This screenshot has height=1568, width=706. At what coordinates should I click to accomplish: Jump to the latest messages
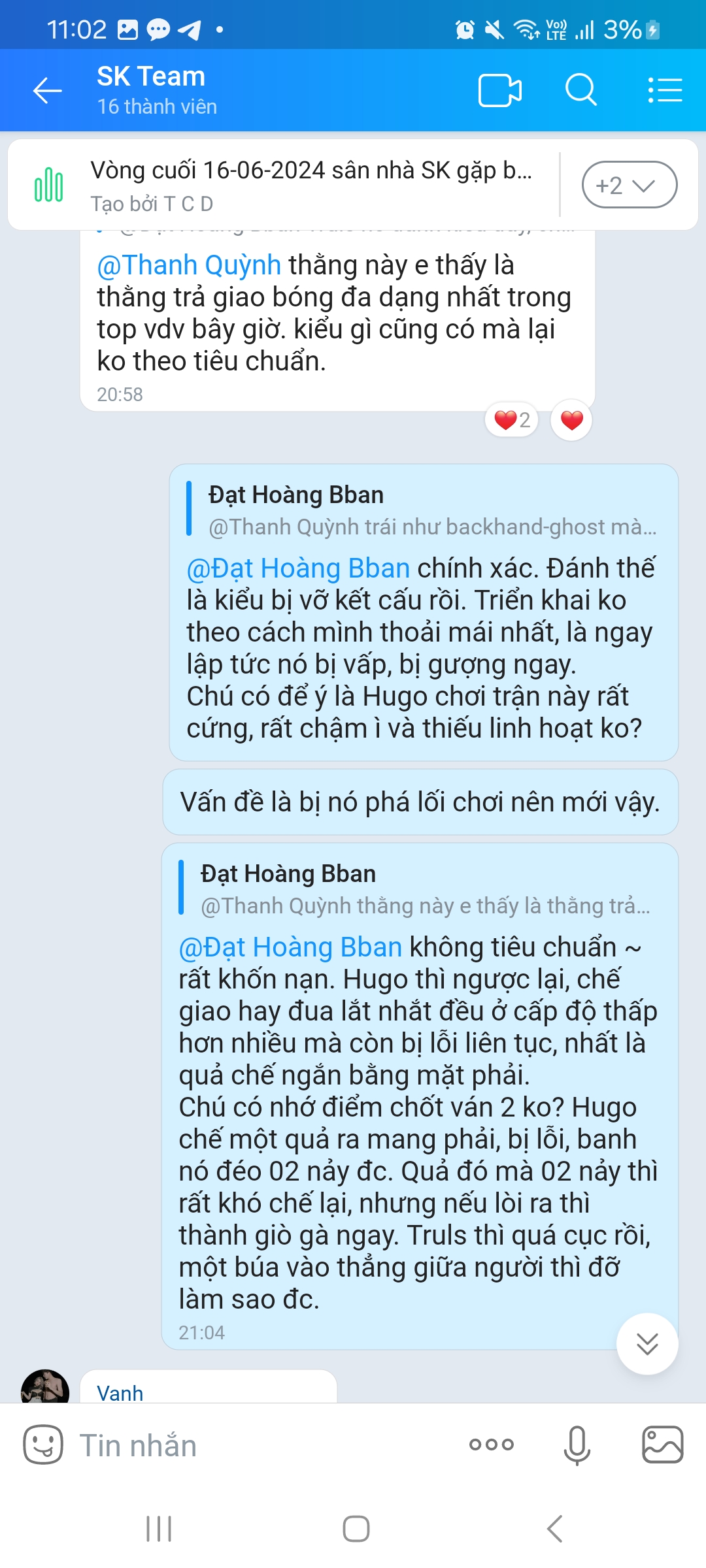click(647, 1344)
